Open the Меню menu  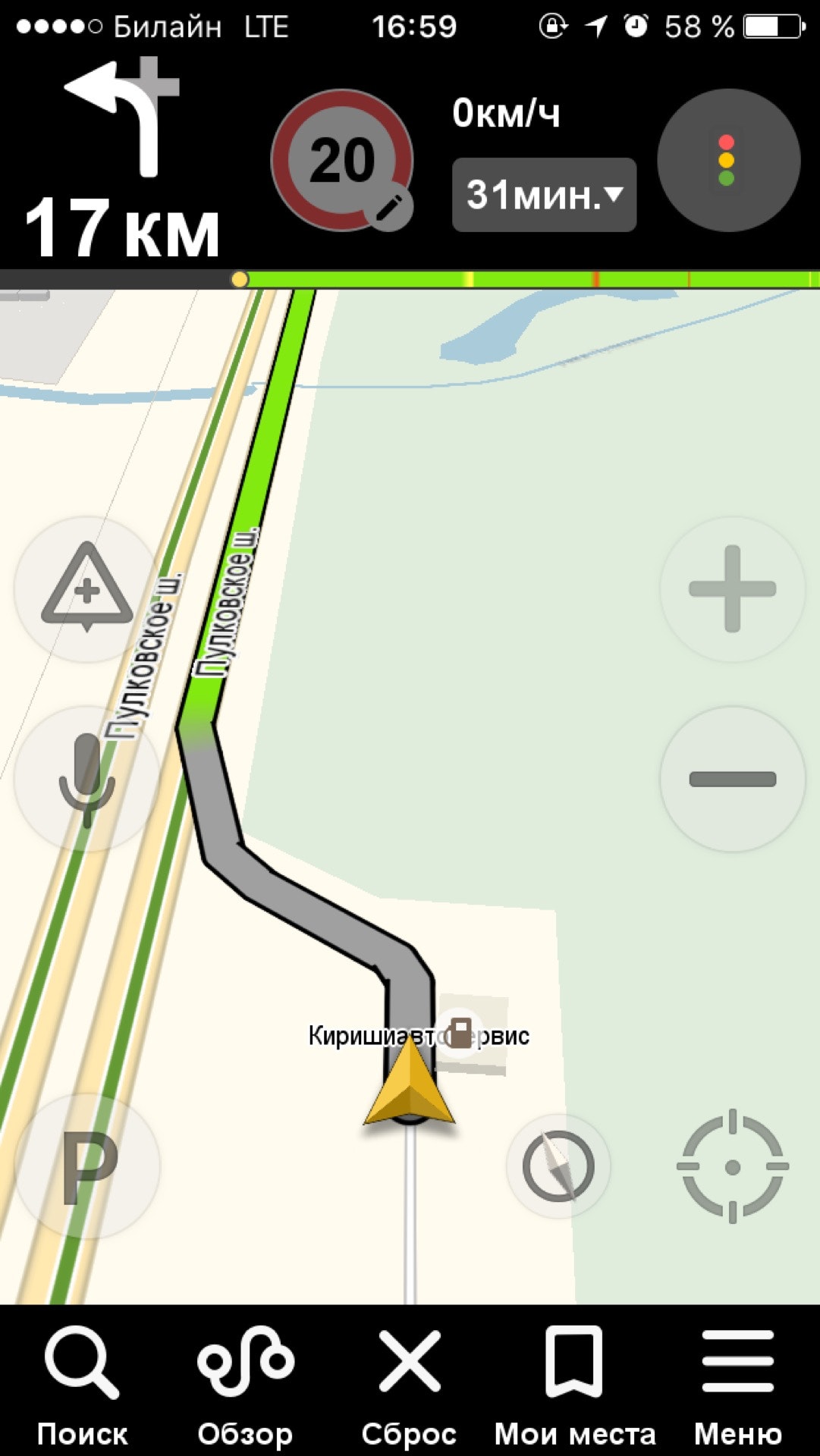tap(737, 1388)
